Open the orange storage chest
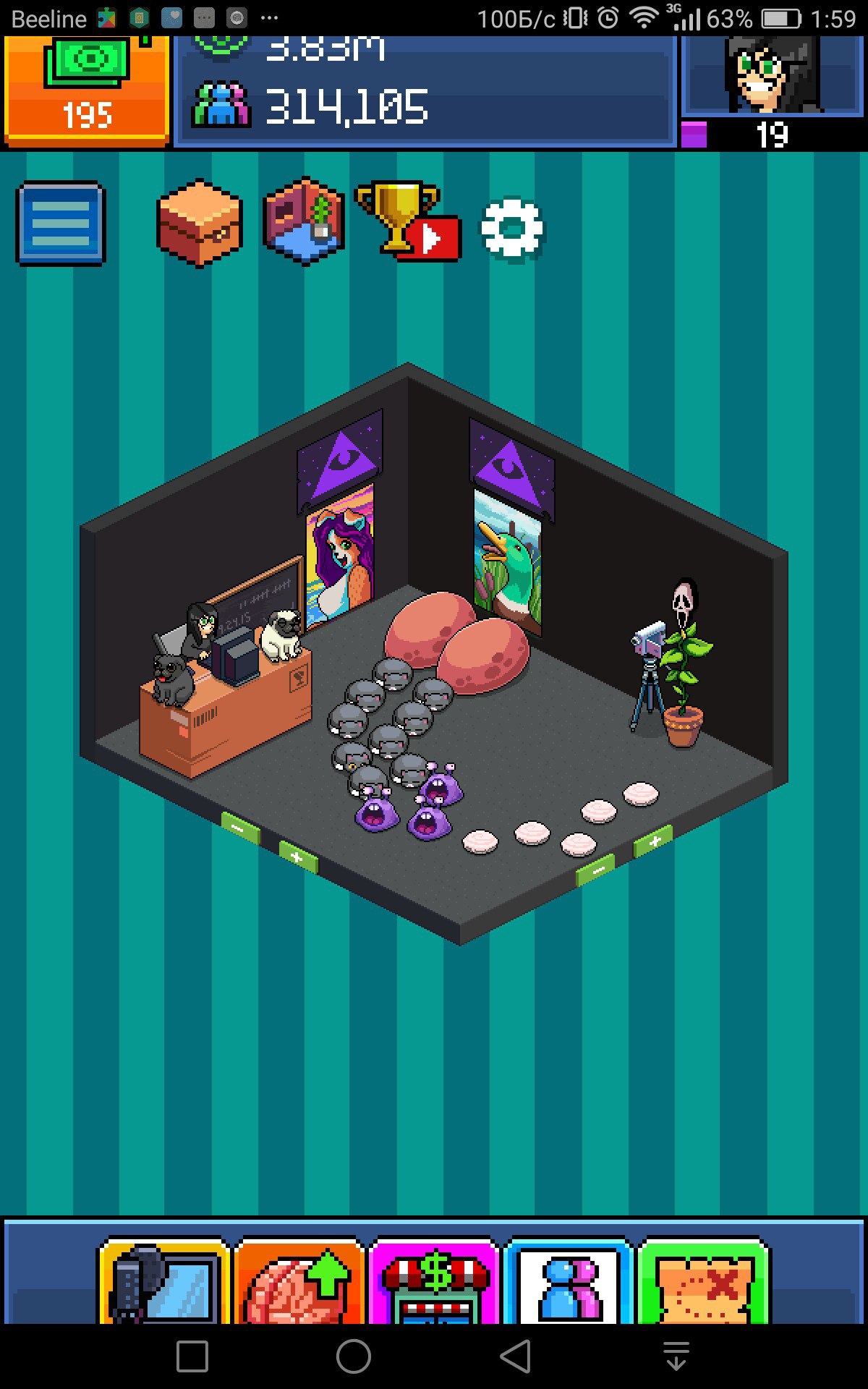Viewport: 868px width, 1389px height. click(x=199, y=223)
